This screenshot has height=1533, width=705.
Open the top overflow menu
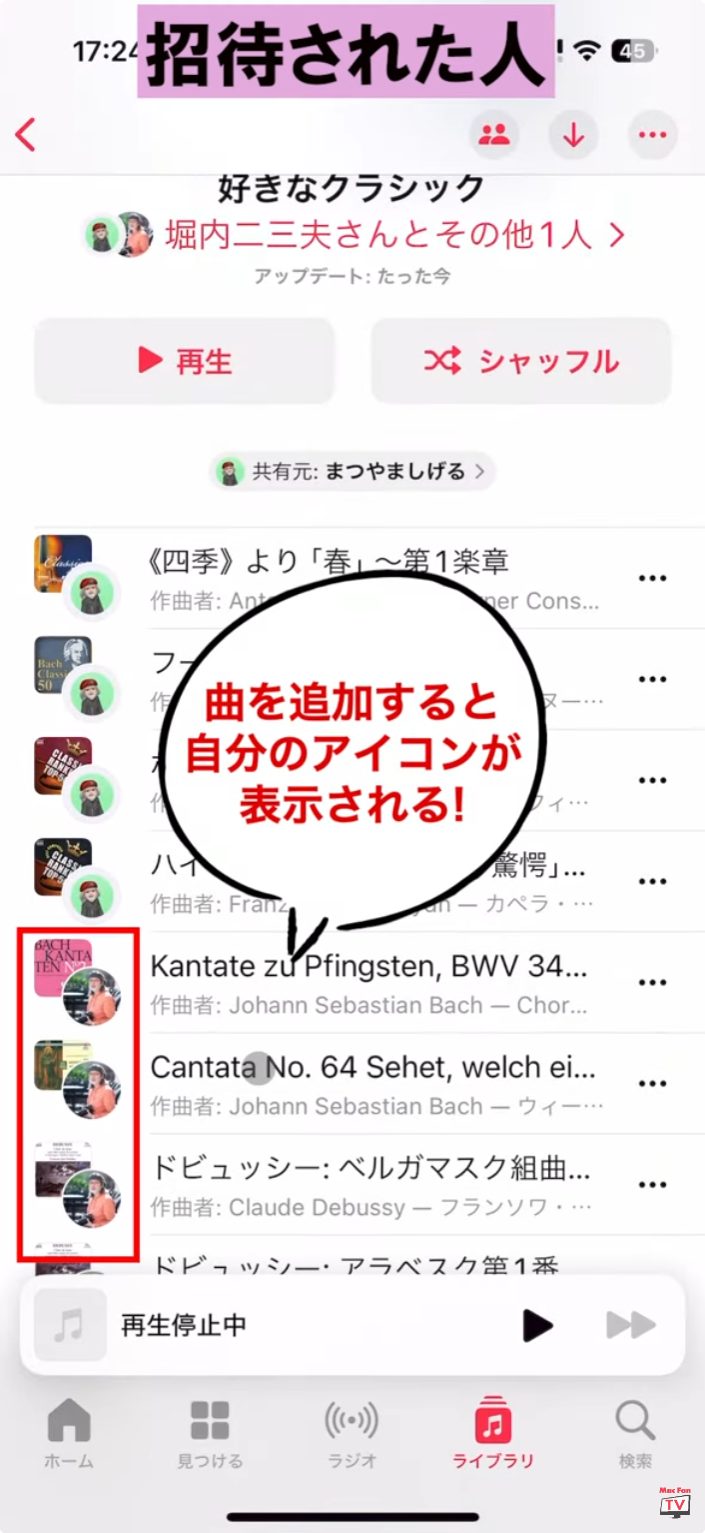(652, 135)
